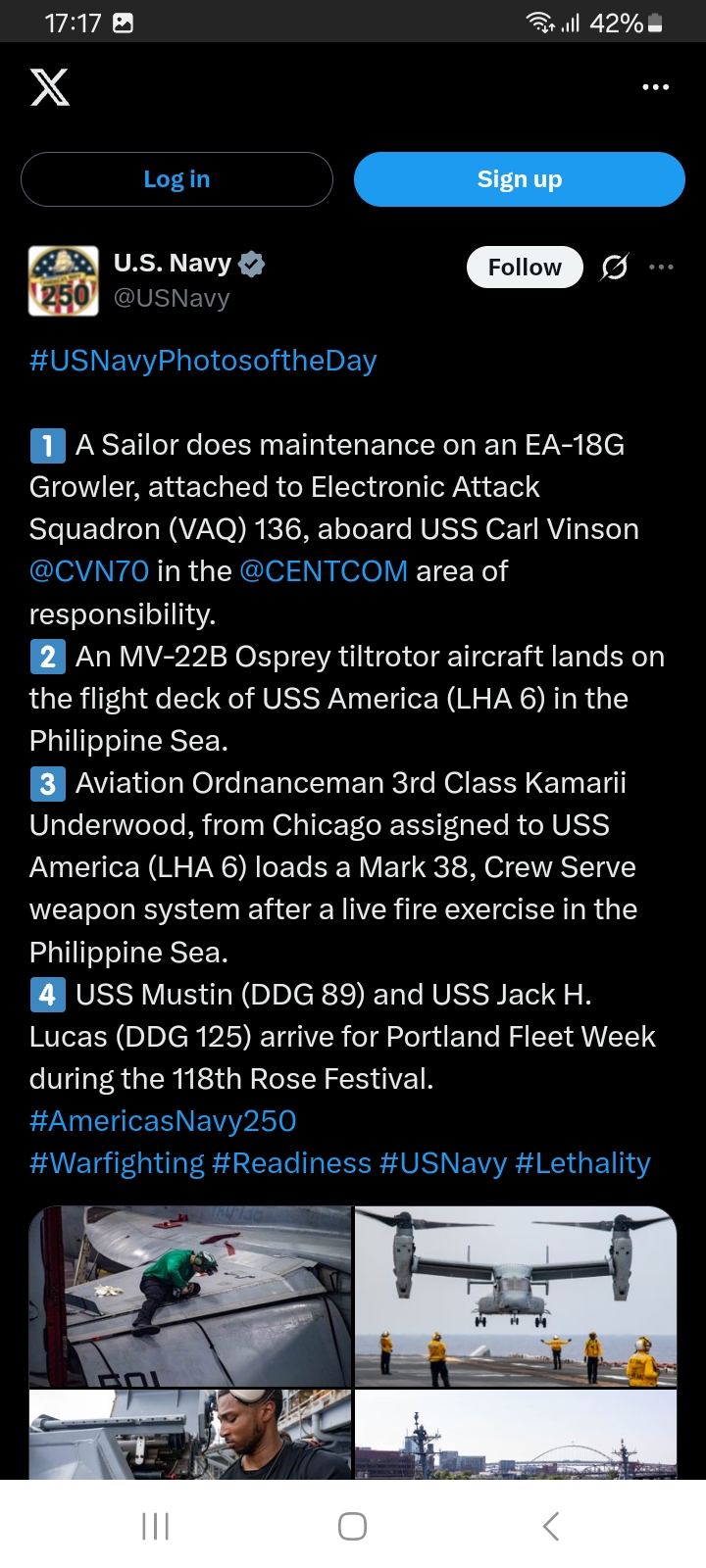Open the post's more options menu
Viewport: 706px width, 1568px height.
pyautogui.click(x=662, y=267)
